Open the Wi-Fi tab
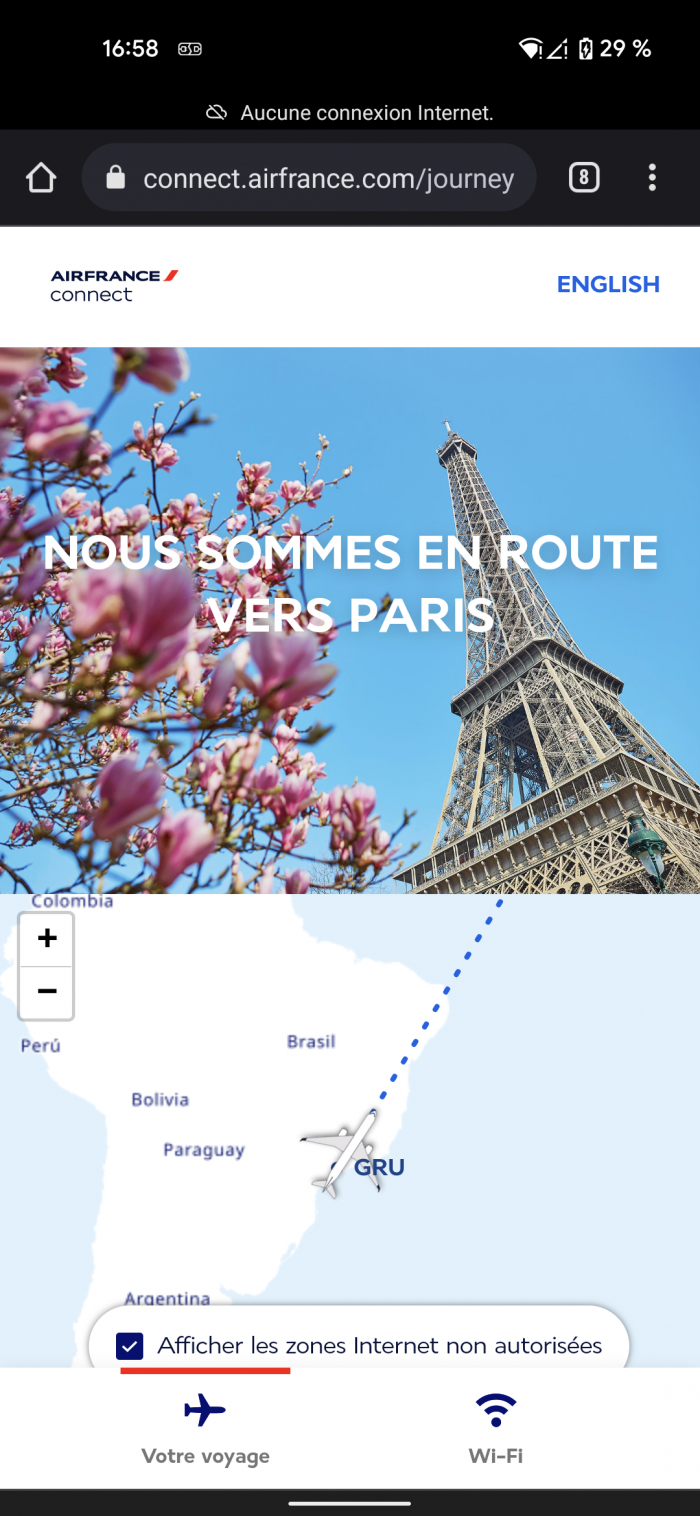The height and width of the screenshot is (1516, 700). pyautogui.click(x=495, y=1427)
